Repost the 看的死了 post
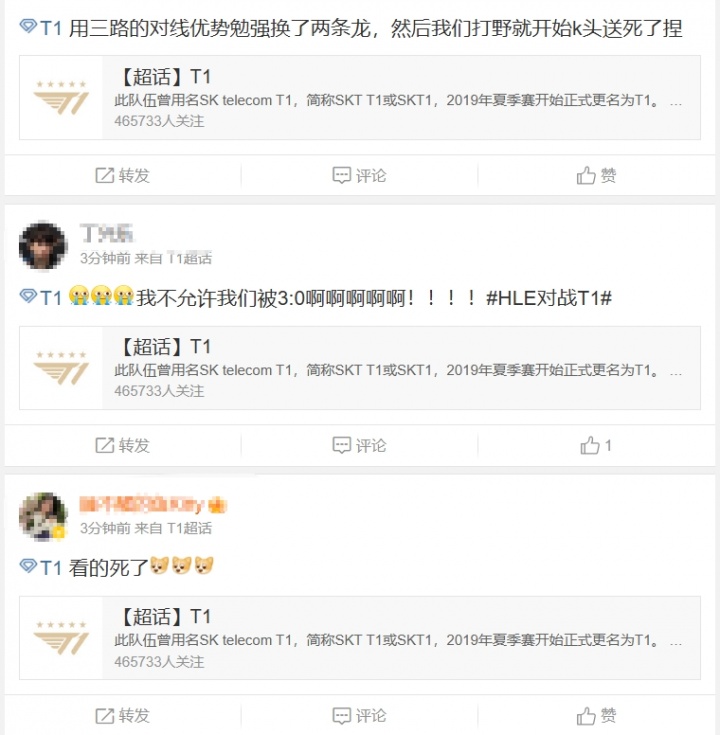 click(122, 715)
